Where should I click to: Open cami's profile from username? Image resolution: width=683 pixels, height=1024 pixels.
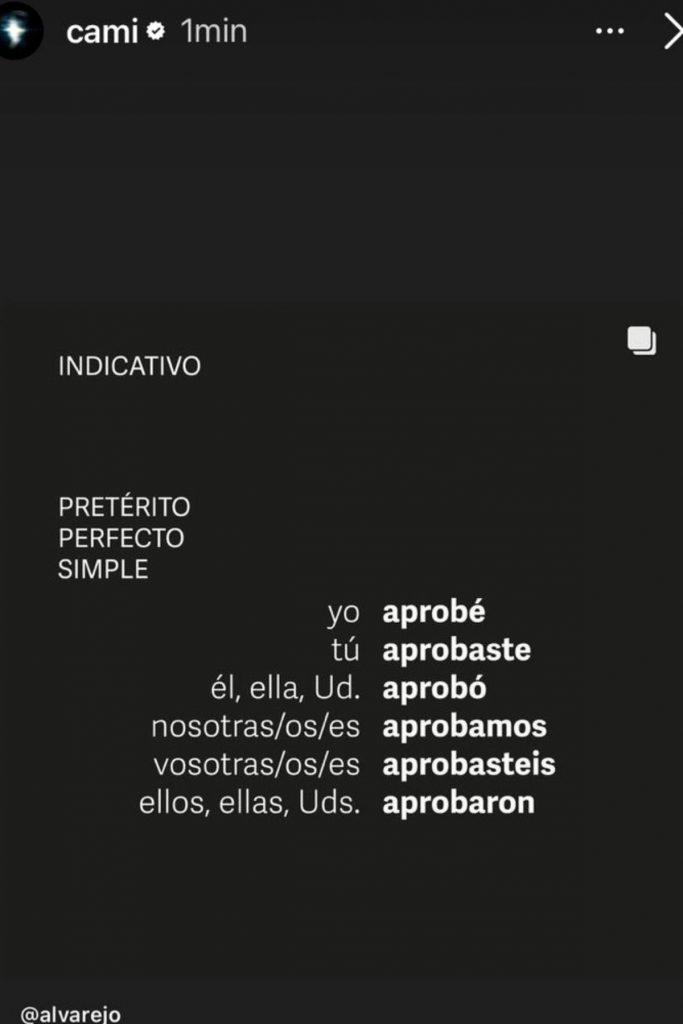click(102, 32)
